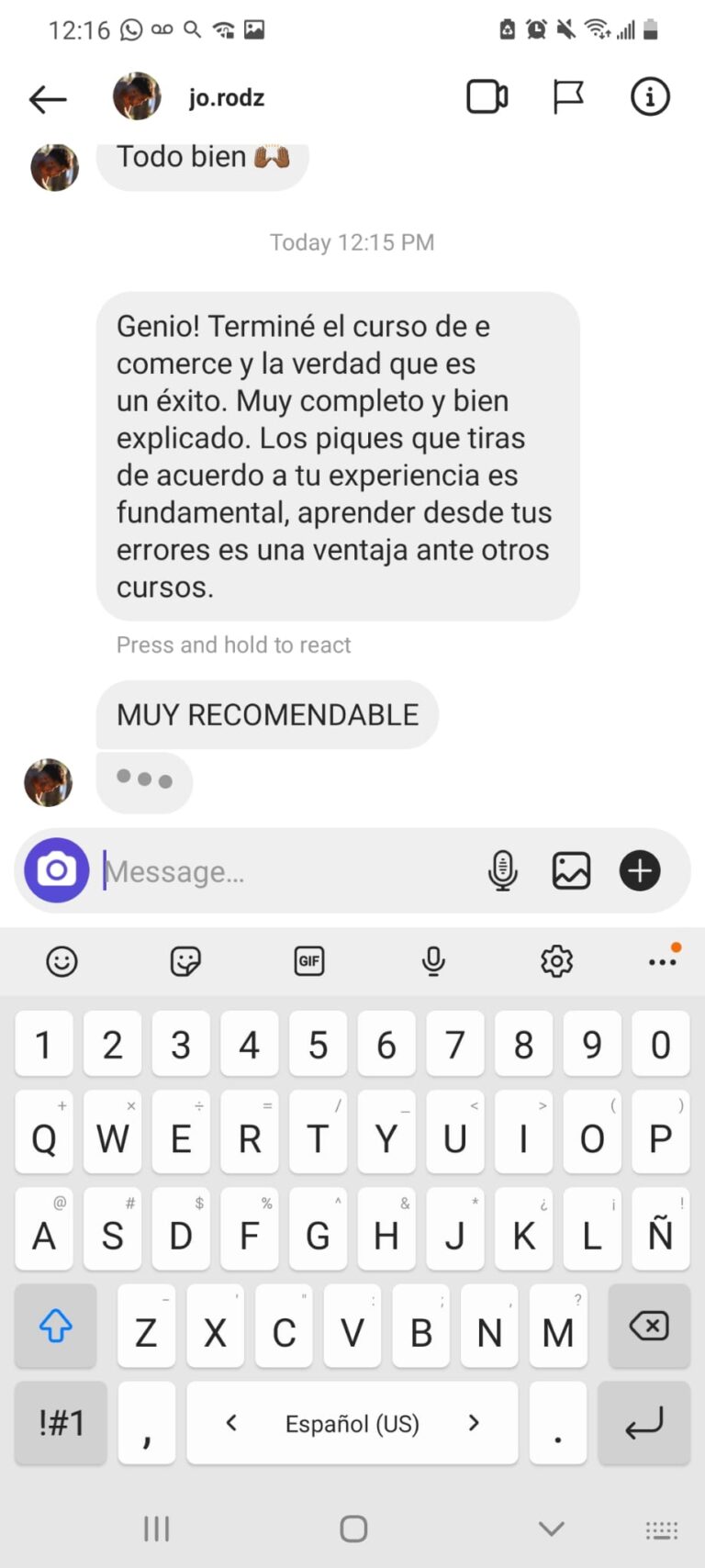Tap the plus icon for more message options
This screenshot has height=1568, width=705.
(640, 870)
